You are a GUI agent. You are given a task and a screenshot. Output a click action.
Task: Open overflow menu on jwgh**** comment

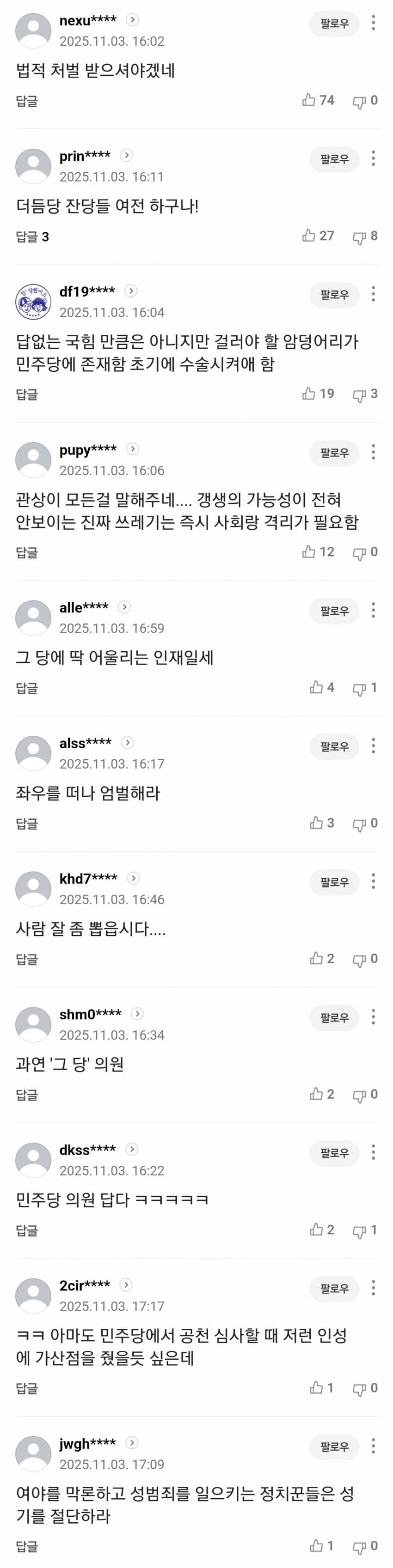373,1446
